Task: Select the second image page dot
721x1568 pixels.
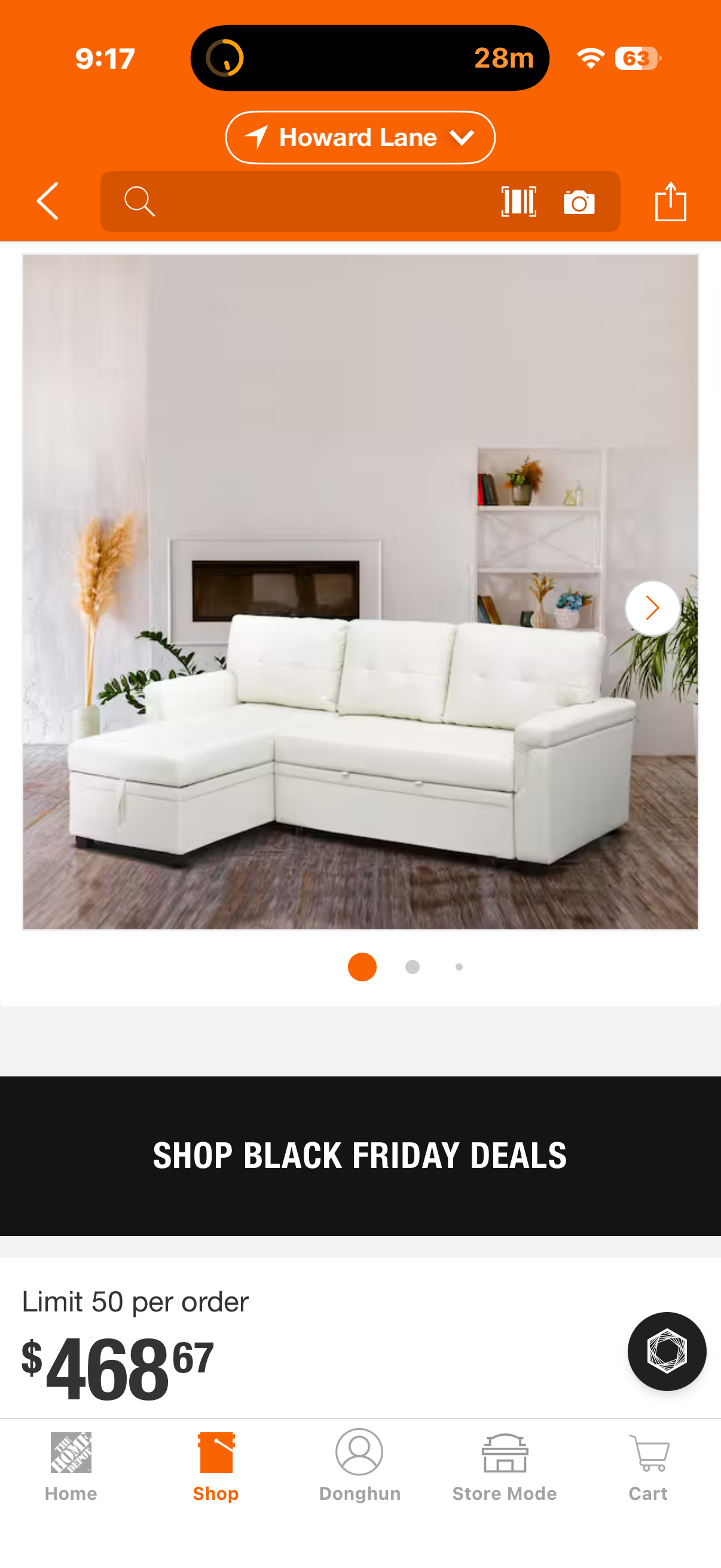Action: tap(412, 966)
